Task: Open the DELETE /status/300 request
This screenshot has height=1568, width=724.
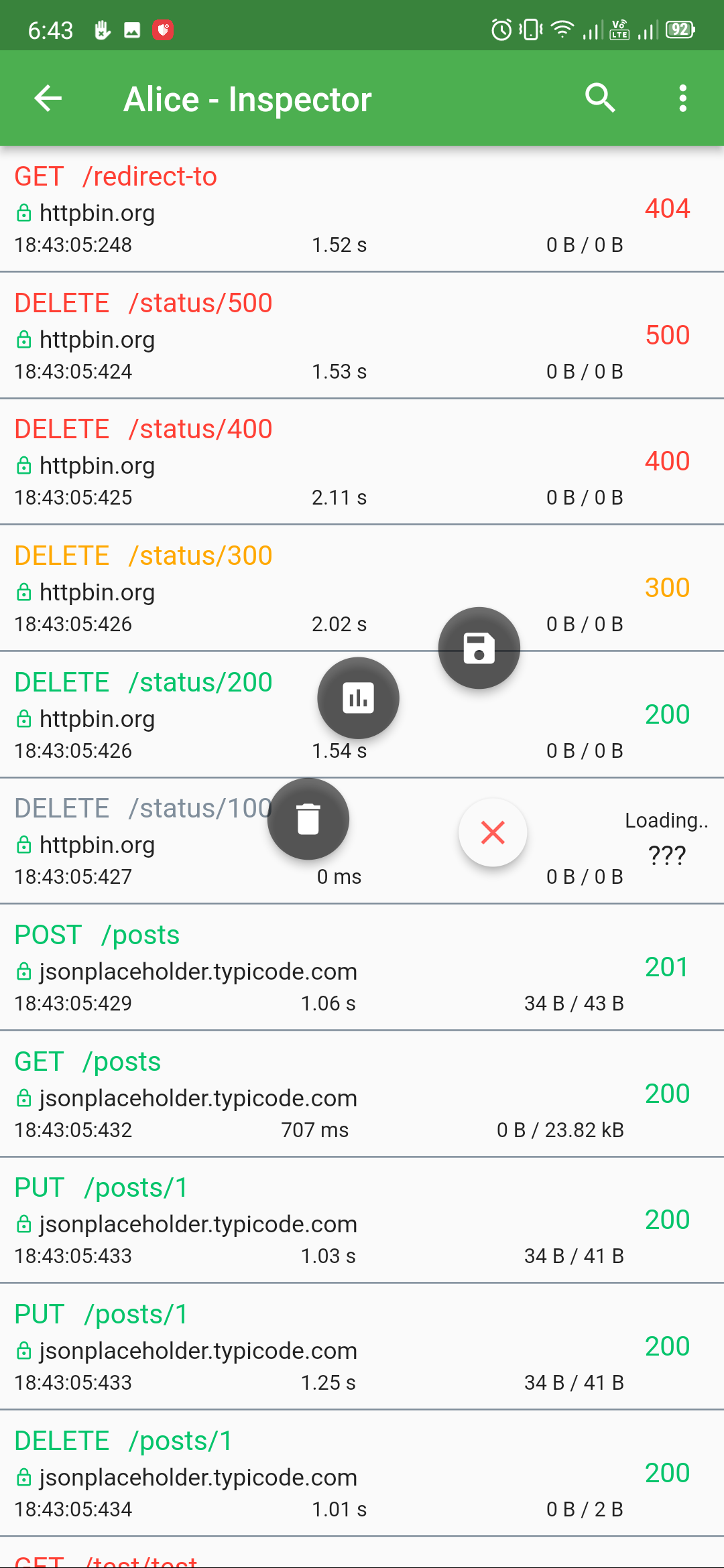Action: click(362, 588)
